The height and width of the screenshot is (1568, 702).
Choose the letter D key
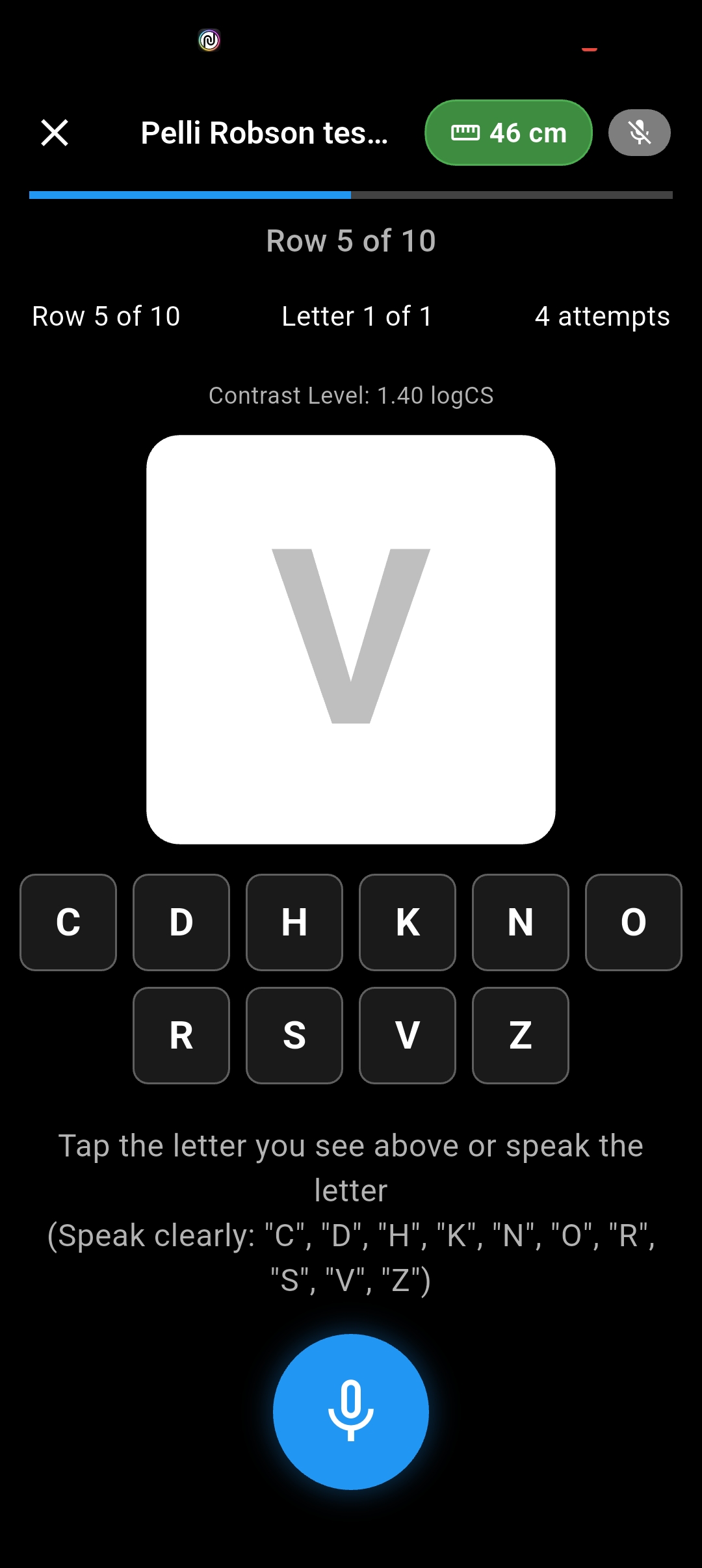(181, 922)
